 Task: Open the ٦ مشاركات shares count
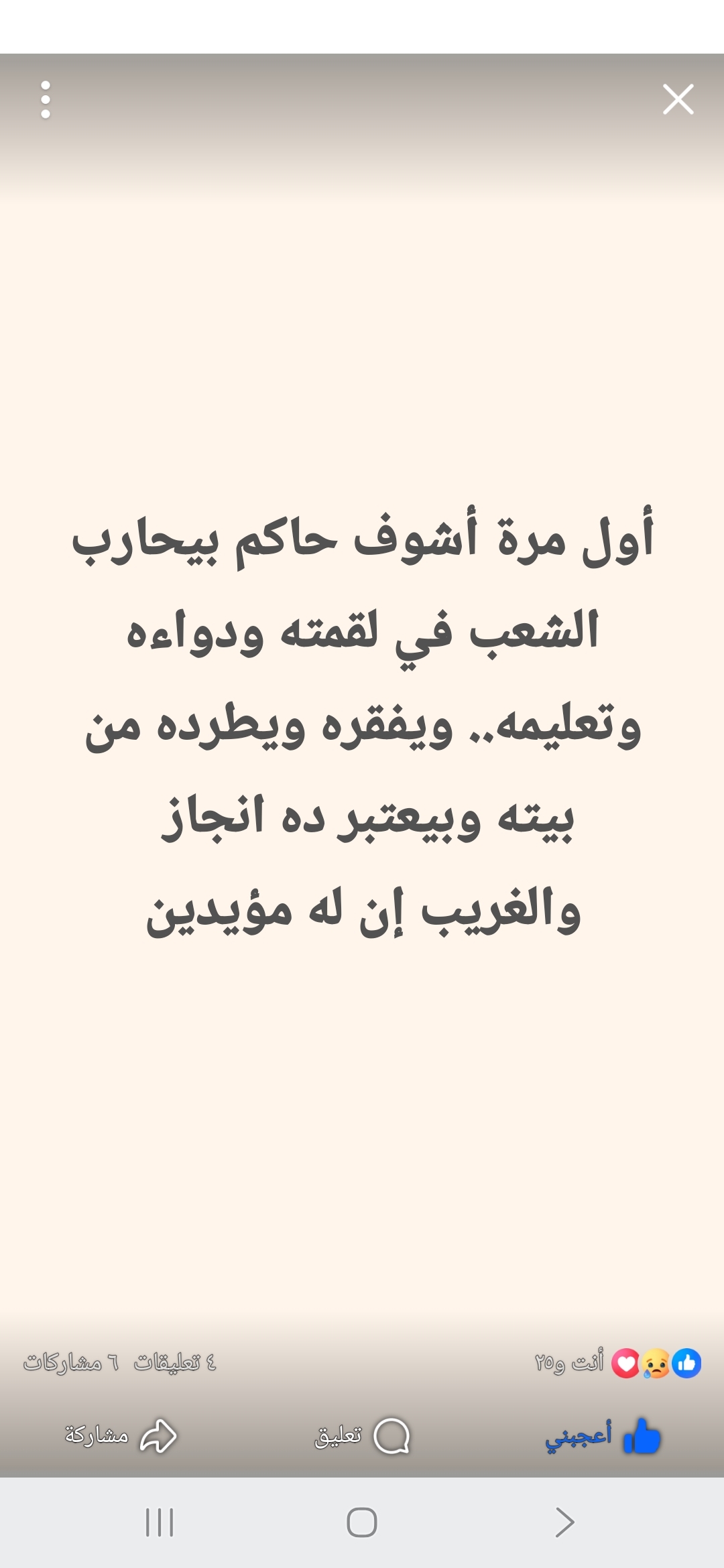pos(71,1362)
